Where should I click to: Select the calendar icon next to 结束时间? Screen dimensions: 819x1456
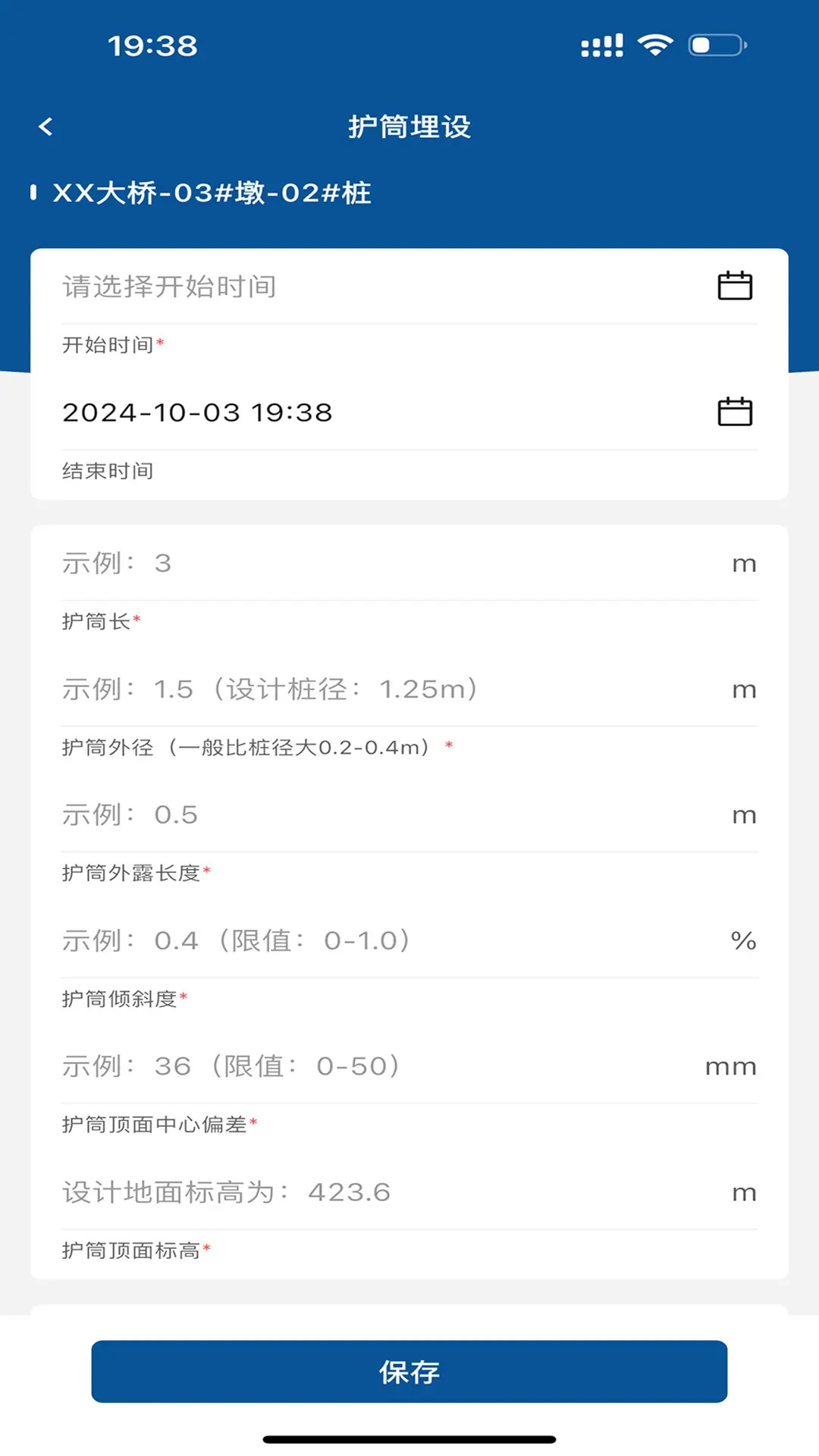(734, 412)
